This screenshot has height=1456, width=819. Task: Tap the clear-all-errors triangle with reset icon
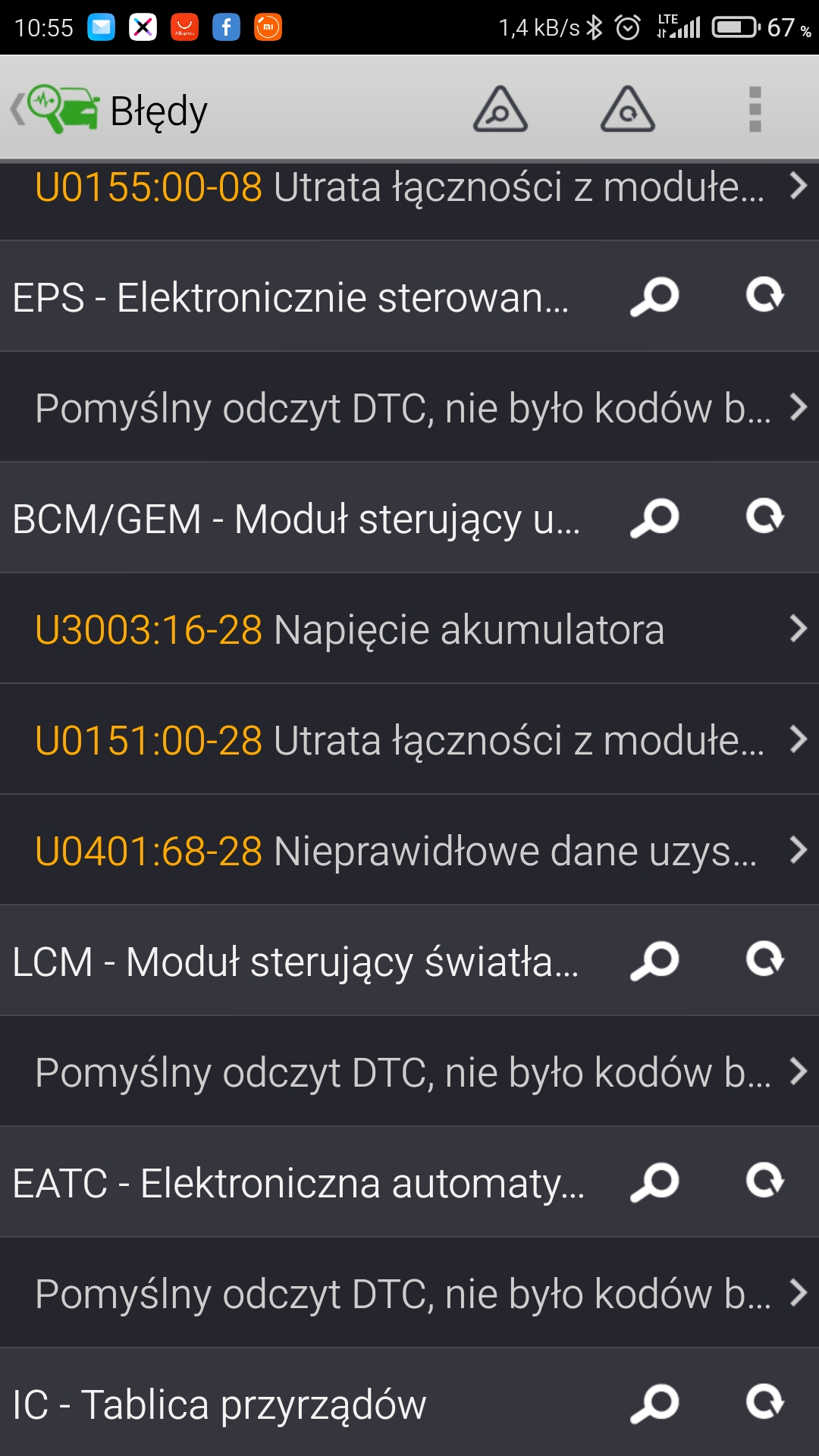point(628,110)
